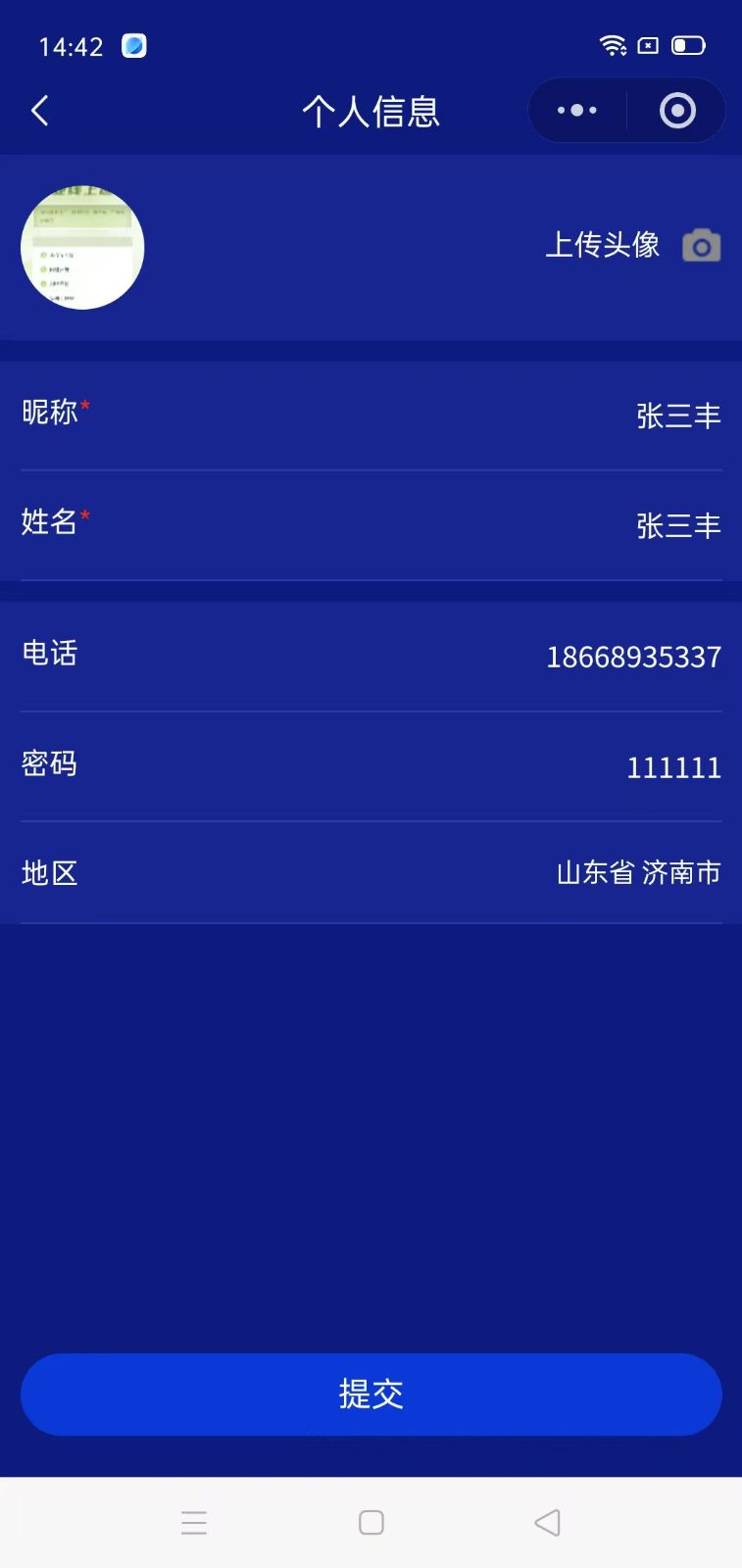Screen dimensions: 742x1568
Task: Go back from the 个人信息 page
Action: (x=40, y=111)
